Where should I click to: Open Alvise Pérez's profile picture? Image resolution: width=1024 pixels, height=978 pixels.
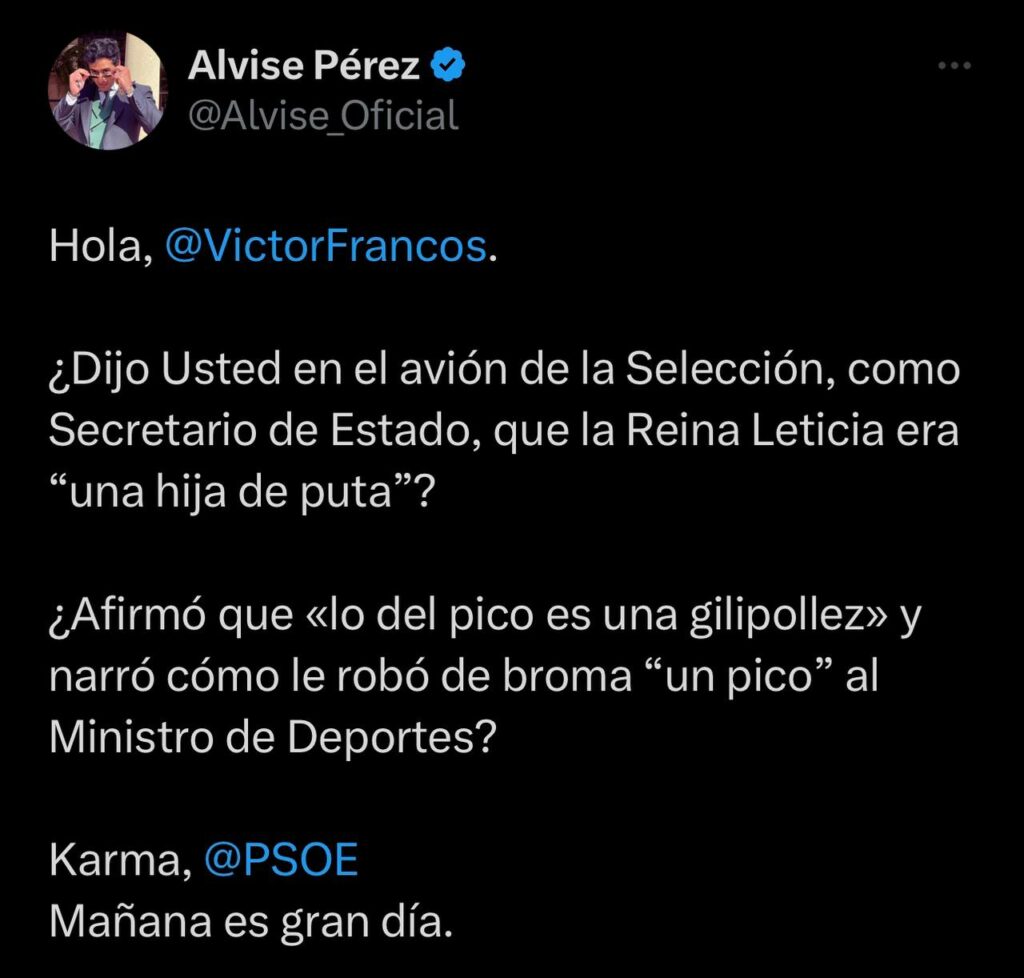coord(107,91)
